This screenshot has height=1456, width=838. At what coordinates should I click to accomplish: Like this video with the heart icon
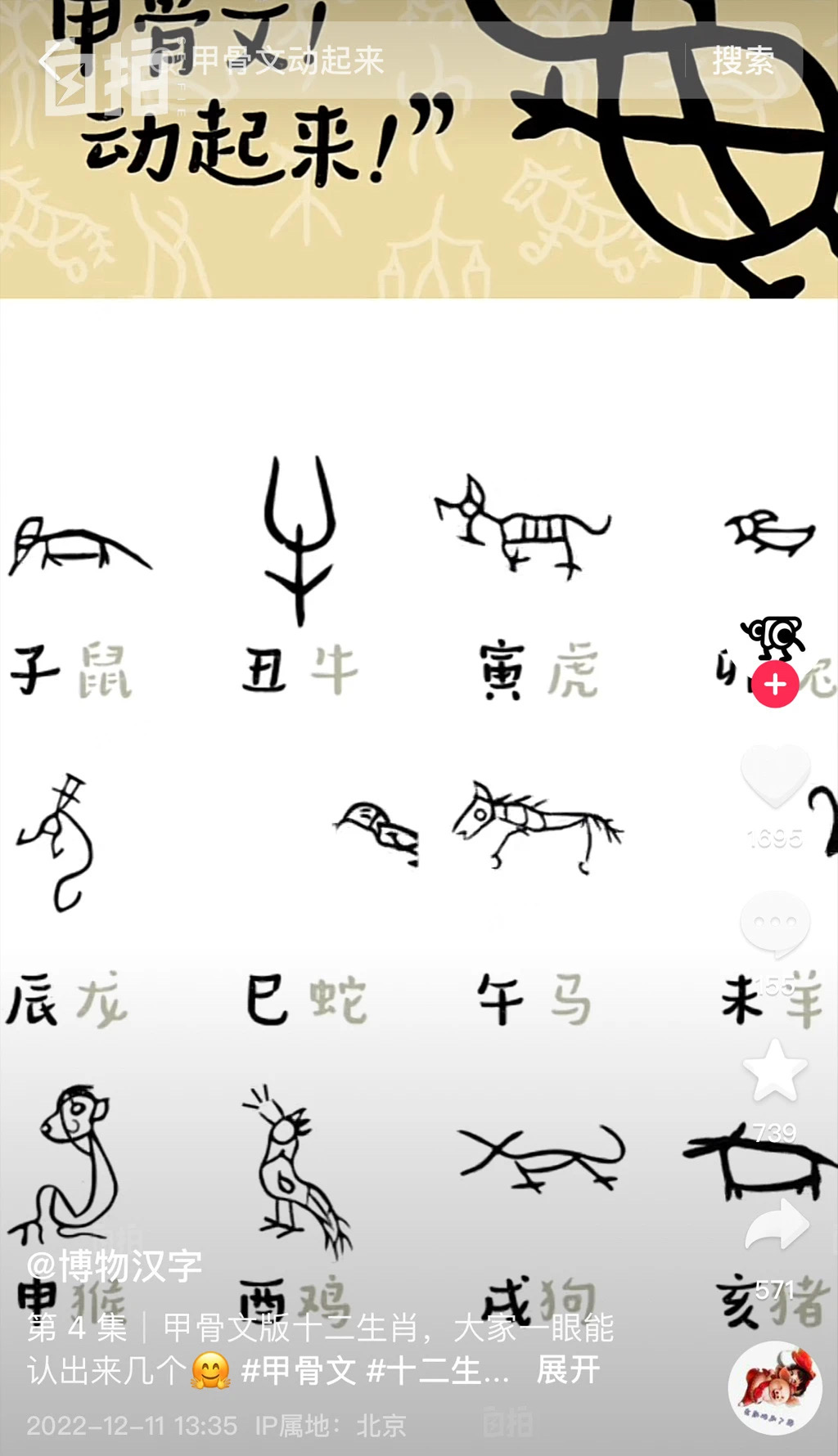point(774,775)
